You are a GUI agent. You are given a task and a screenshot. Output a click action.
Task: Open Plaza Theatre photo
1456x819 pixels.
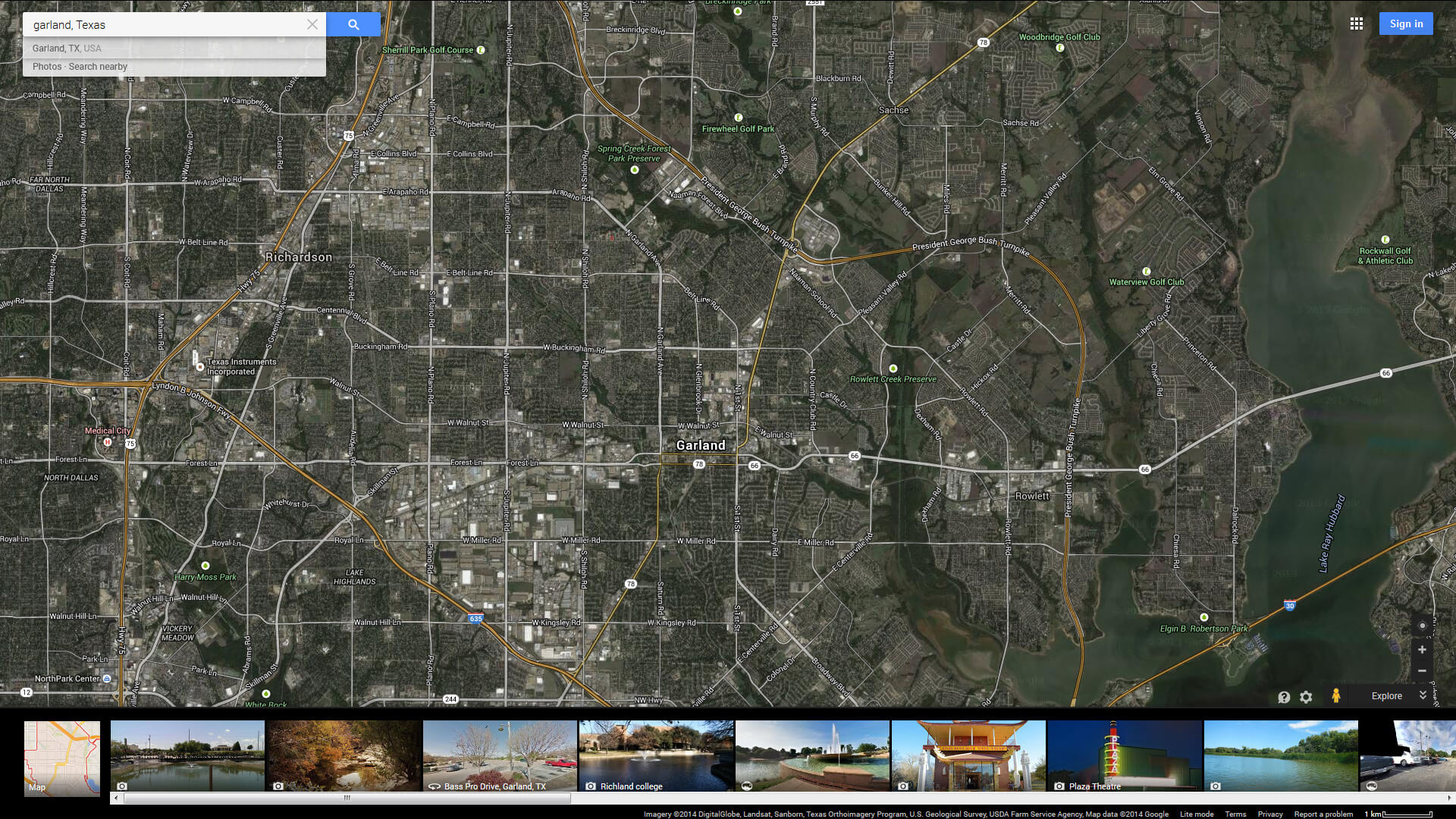(1124, 756)
